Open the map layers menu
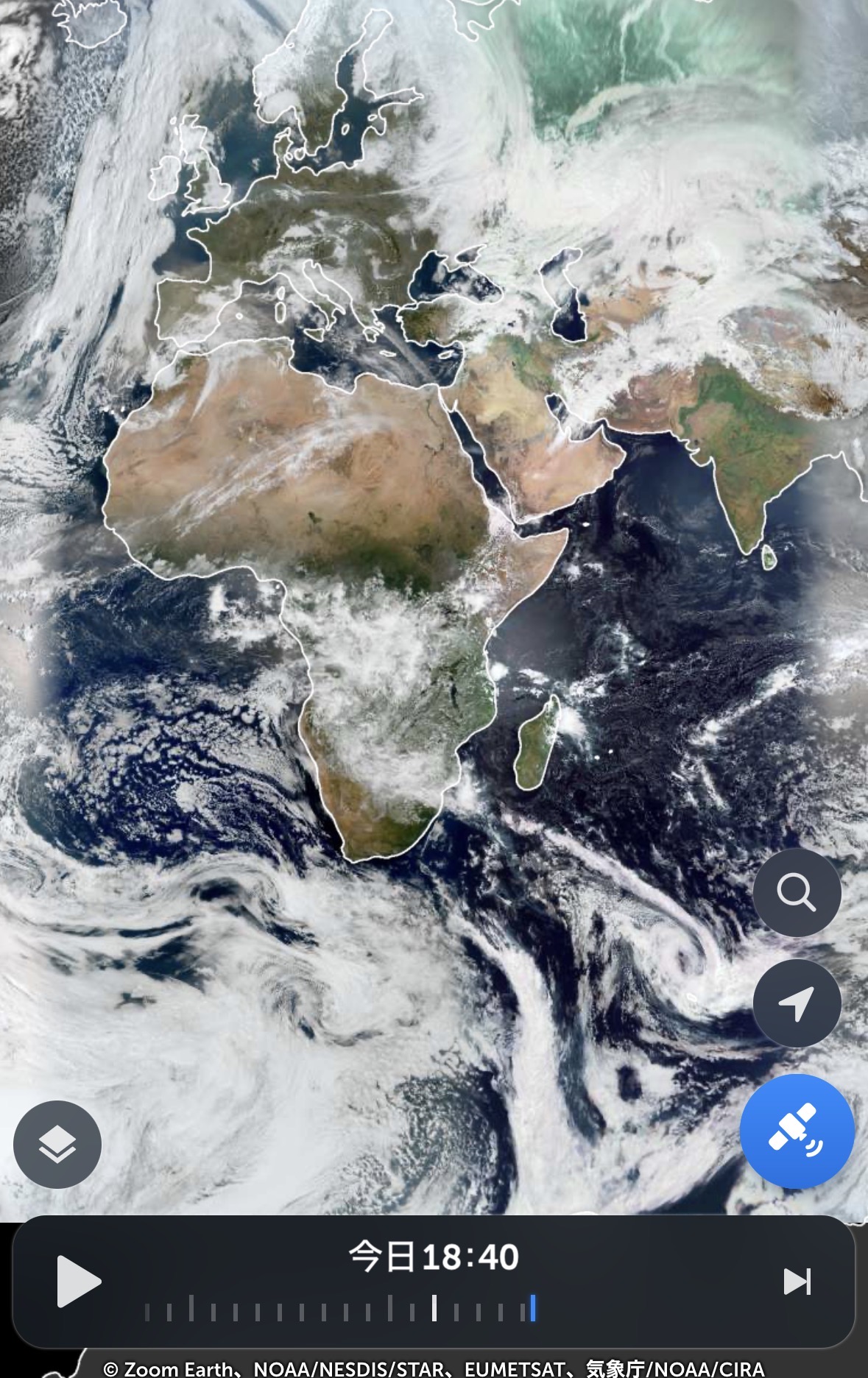 (57, 1144)
